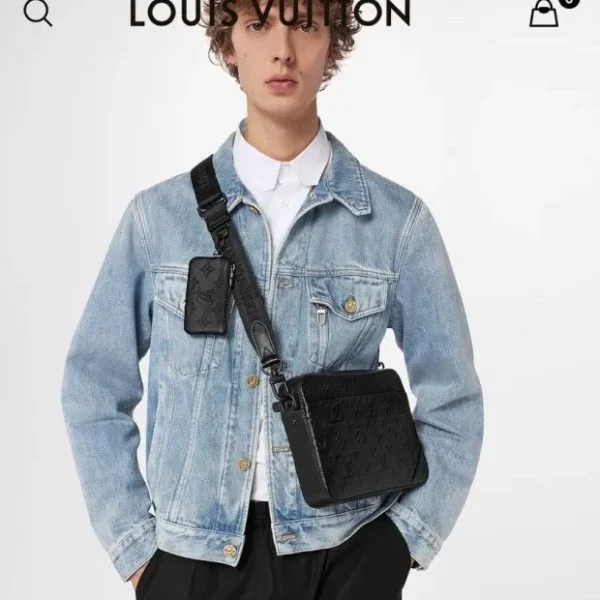The image size is (600, 600).
Task: Open the search magnifier icon
Action: click(38, 12)
